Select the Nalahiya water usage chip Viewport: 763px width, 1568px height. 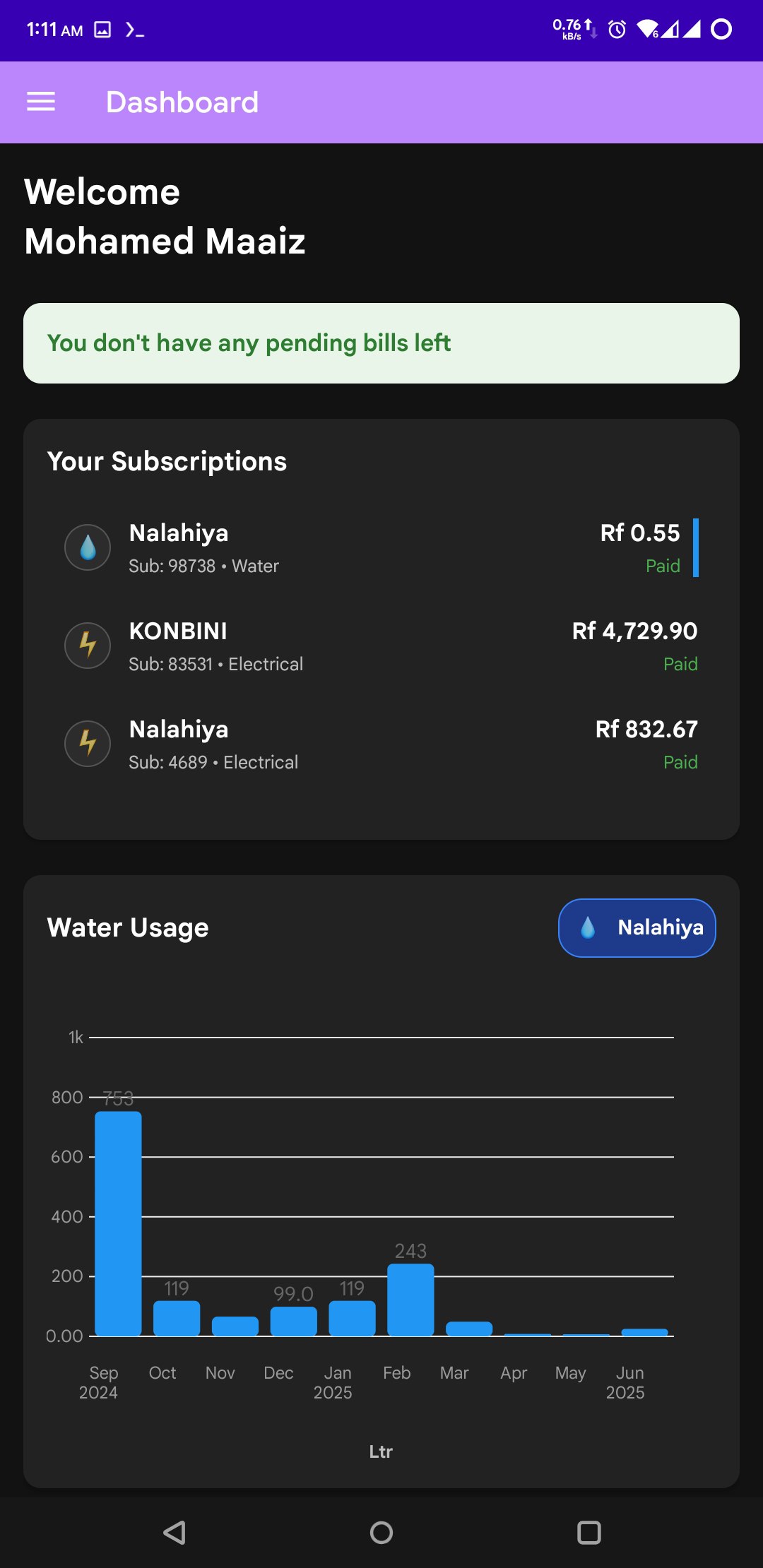[637, 927]
